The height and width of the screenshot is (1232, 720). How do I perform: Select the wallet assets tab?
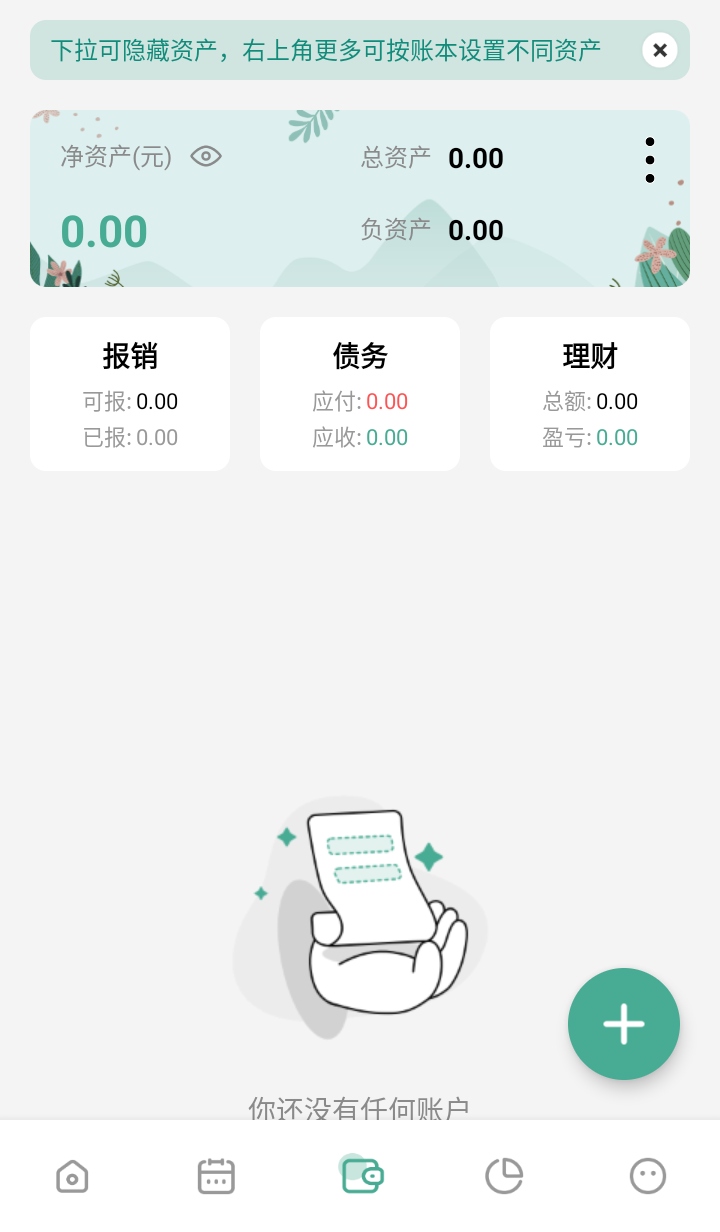click(361, 1176)
